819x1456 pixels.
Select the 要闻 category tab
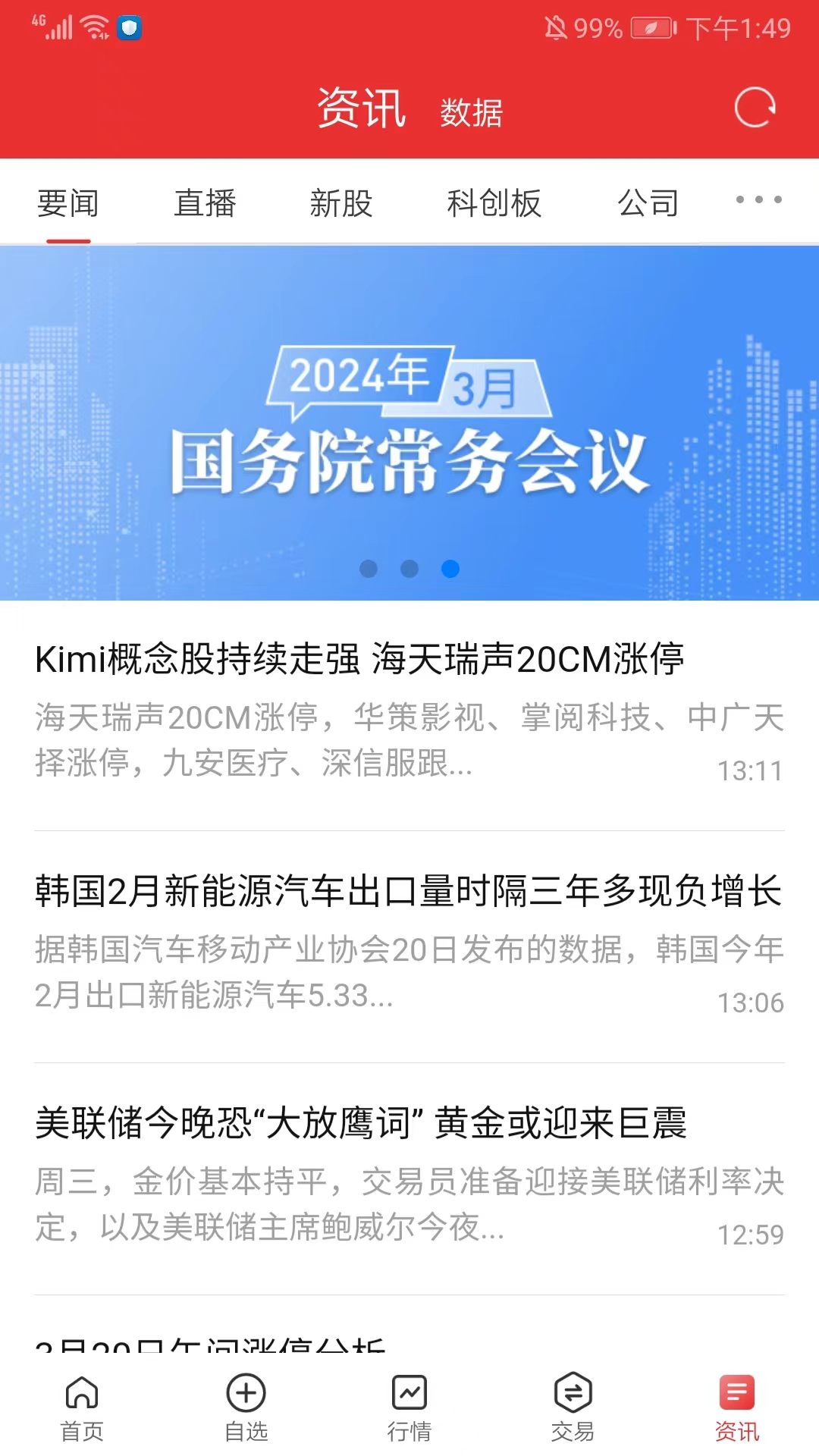pyautogui.click(x=68, y=203)
